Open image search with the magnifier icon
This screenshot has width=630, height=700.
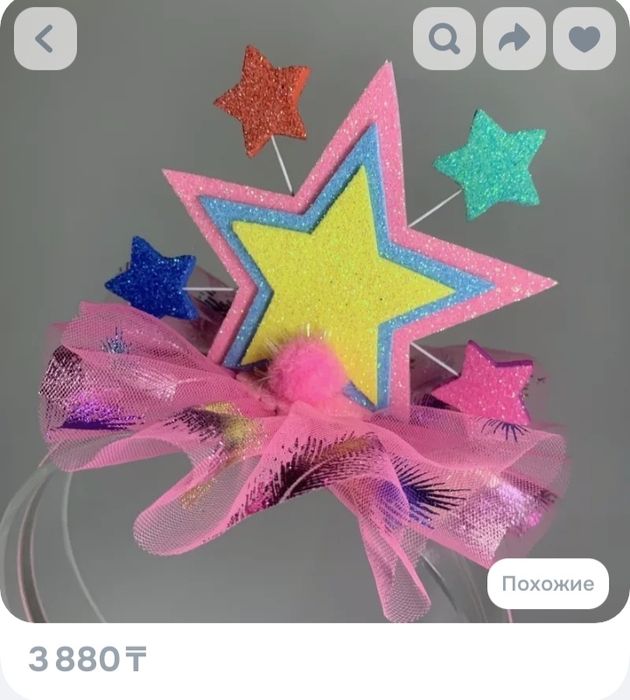(444, 39)
